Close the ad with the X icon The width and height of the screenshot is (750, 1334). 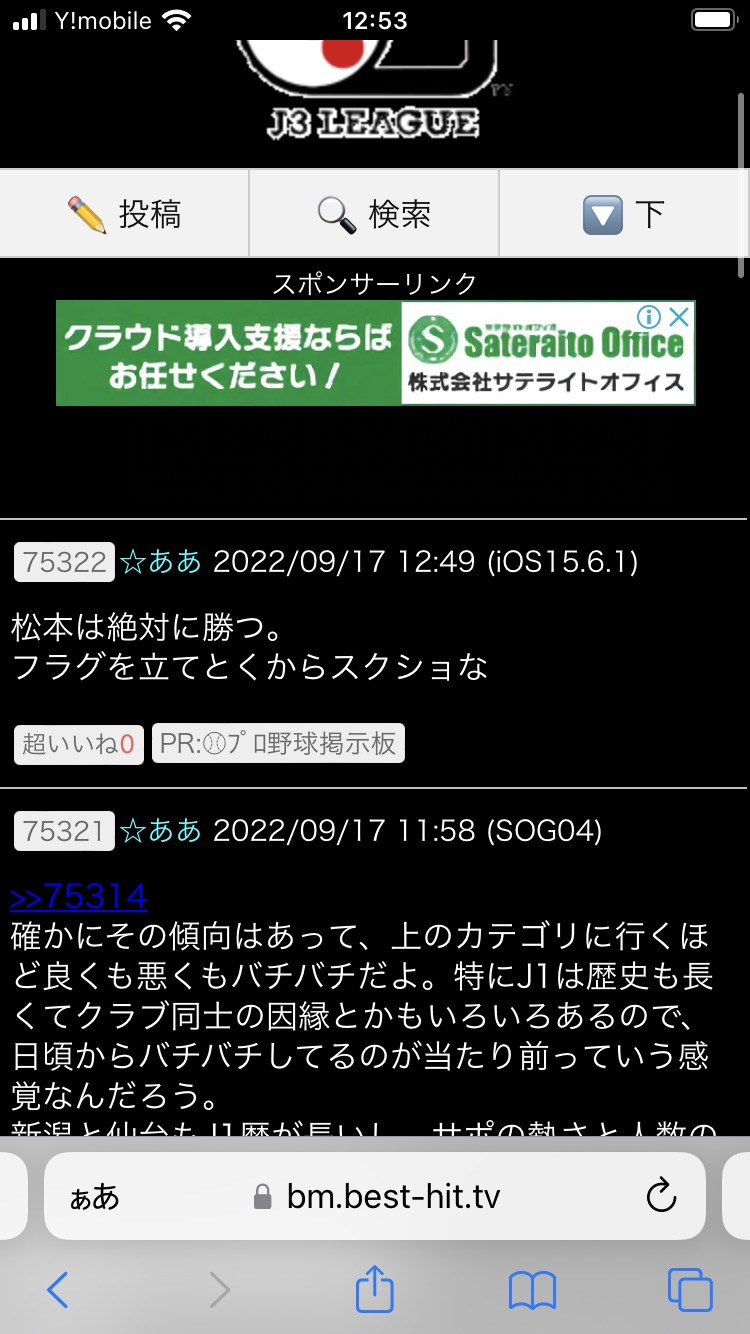tap(679, 318)
